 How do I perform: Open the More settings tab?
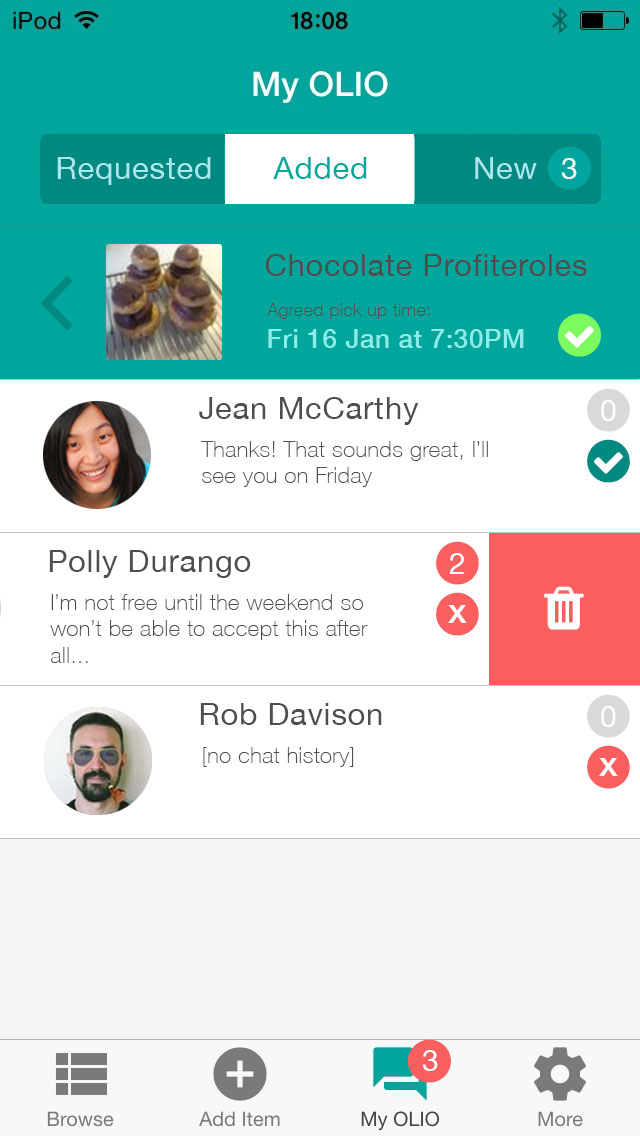coord(560,1090)
